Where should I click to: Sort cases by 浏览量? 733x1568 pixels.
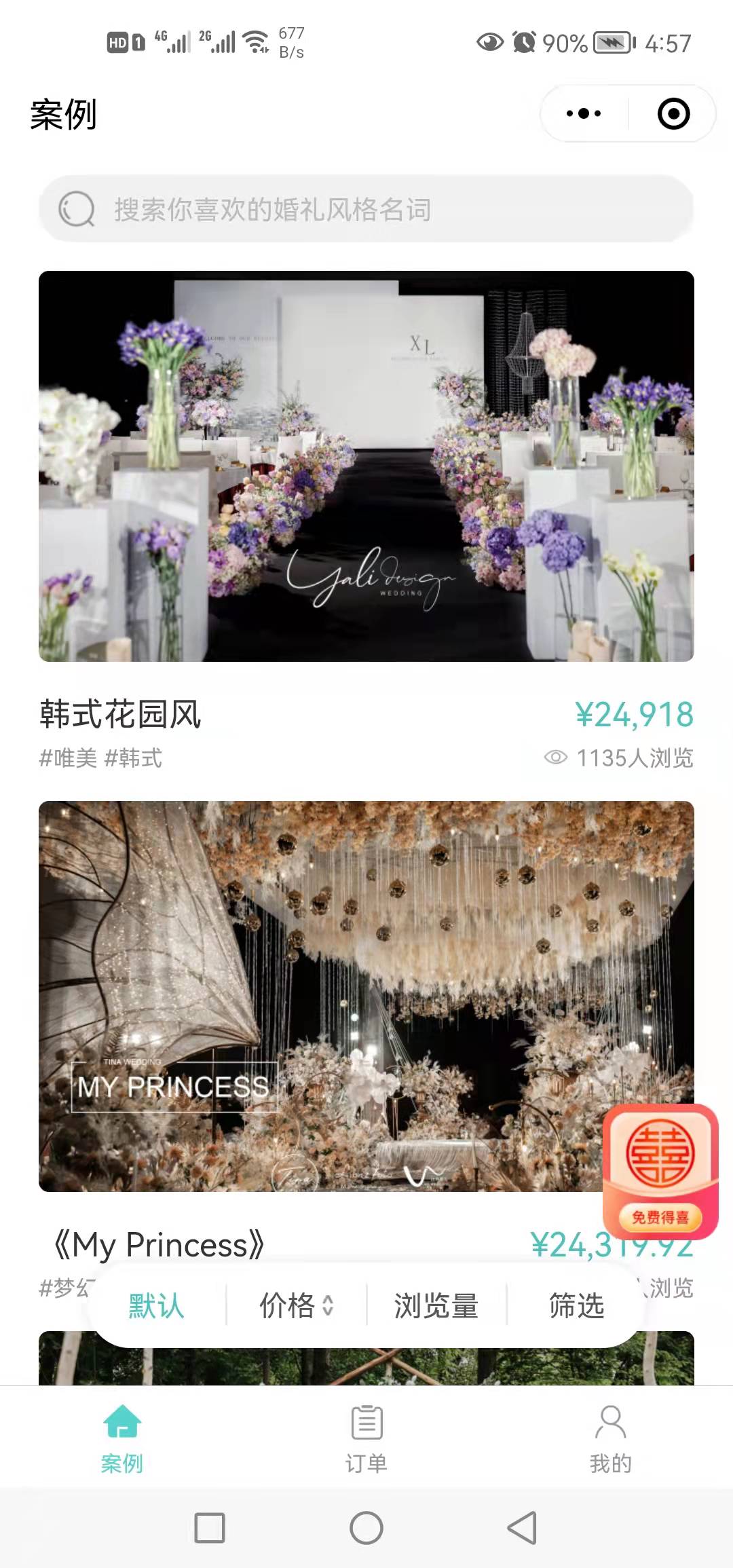[x=436, y=1305]
